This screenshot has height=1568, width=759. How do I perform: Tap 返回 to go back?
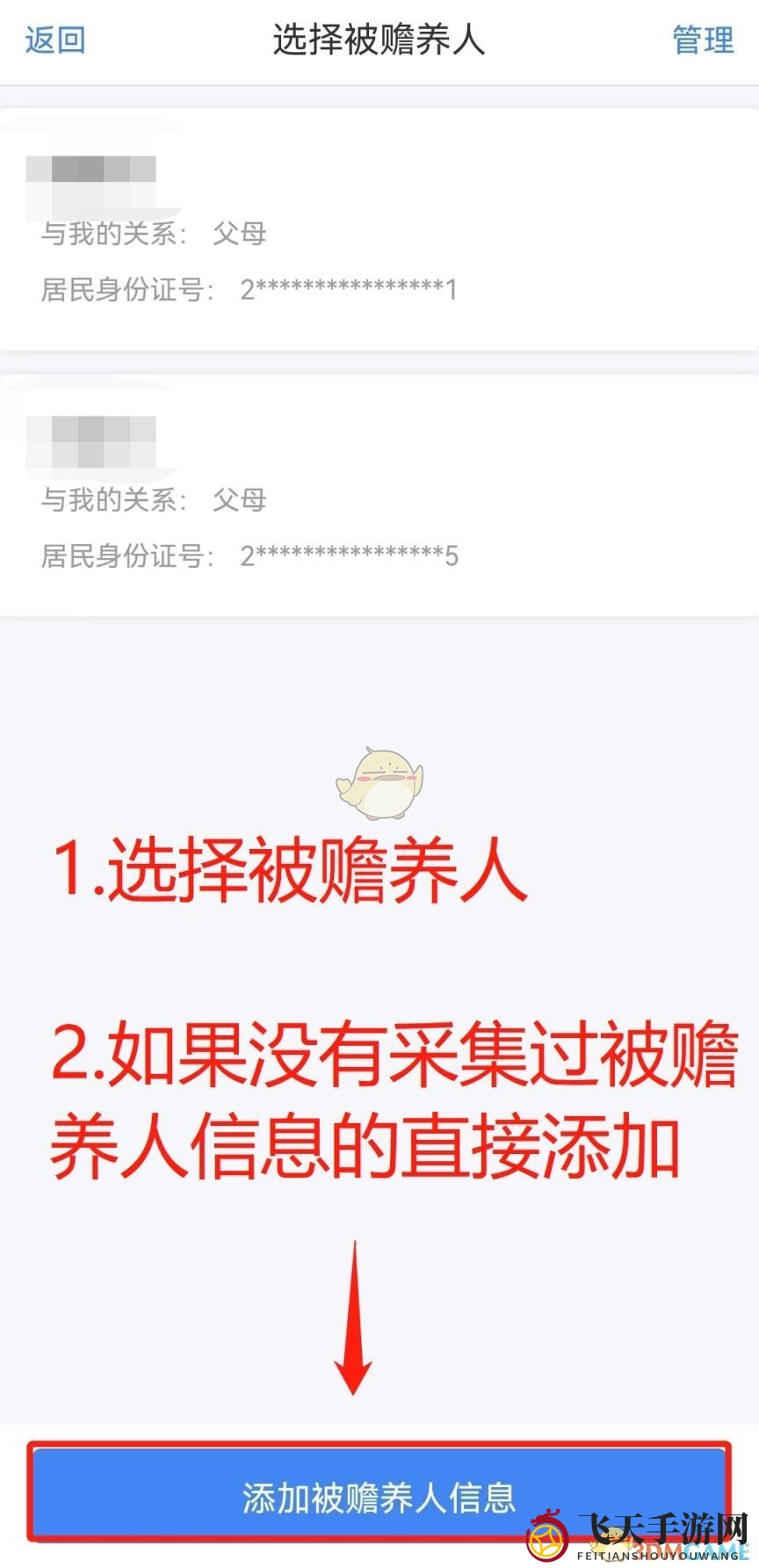point(54,40)
